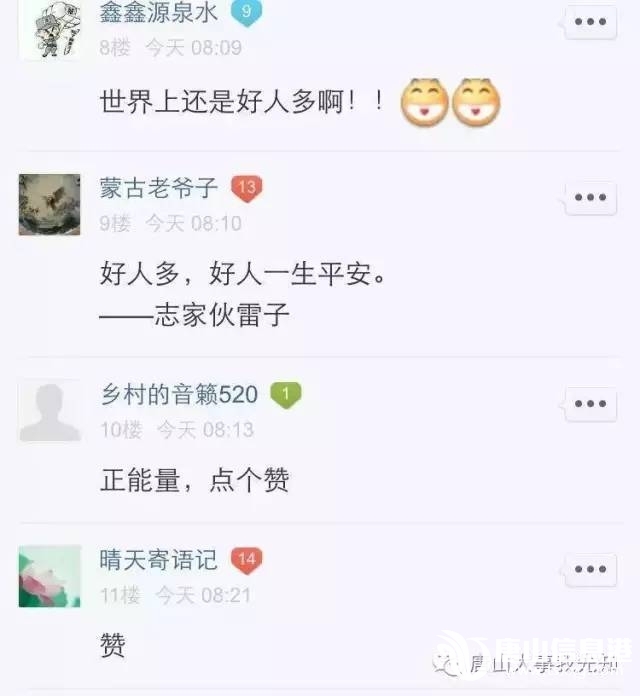The width and height of the screenshot is (640, 696).
Task: Tap the username 乡村的音籁520
Action: pyautogui.click(x=179, y=395)
